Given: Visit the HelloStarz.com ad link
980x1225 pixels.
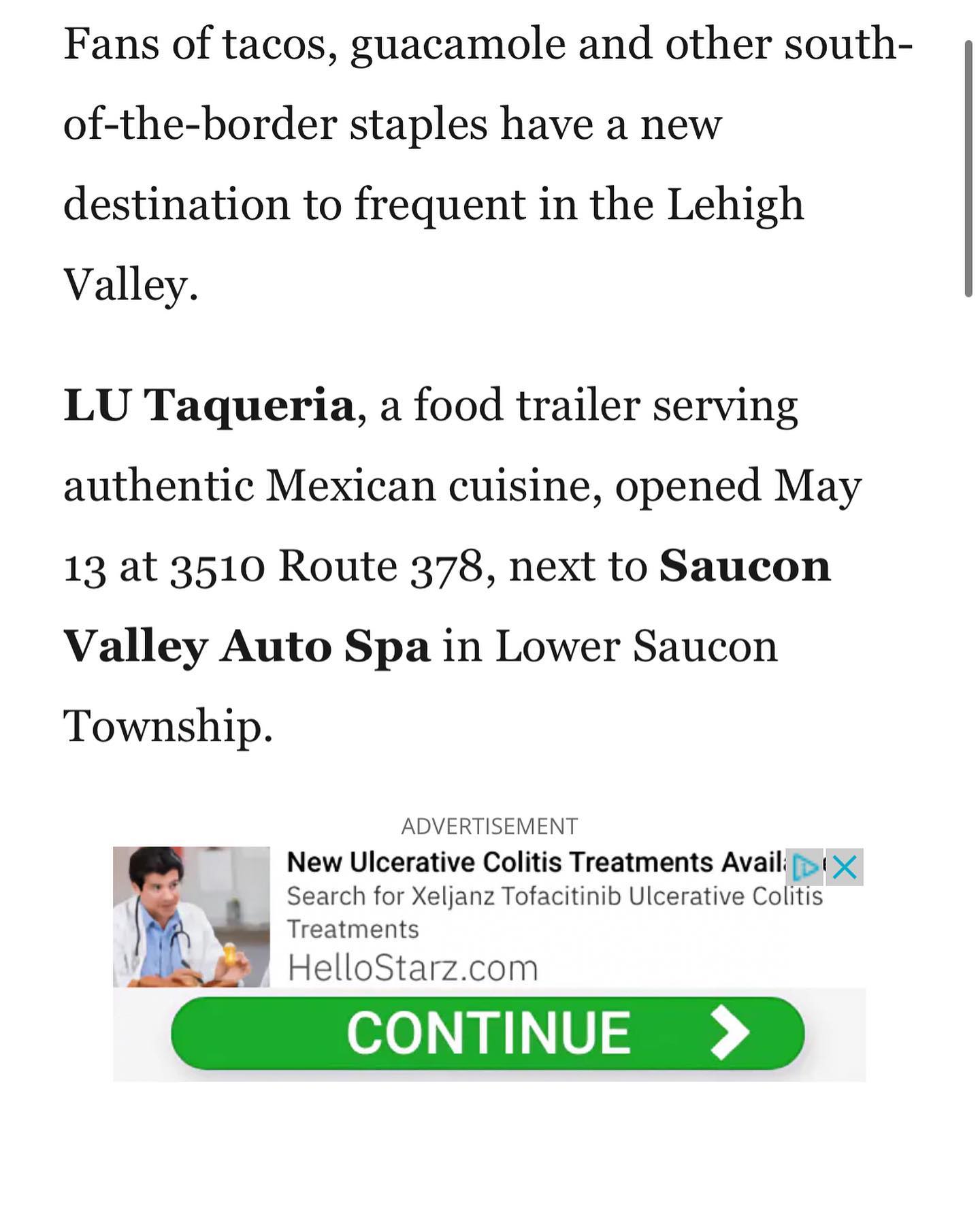Looking at the screenshot, I should pos(412,968).
